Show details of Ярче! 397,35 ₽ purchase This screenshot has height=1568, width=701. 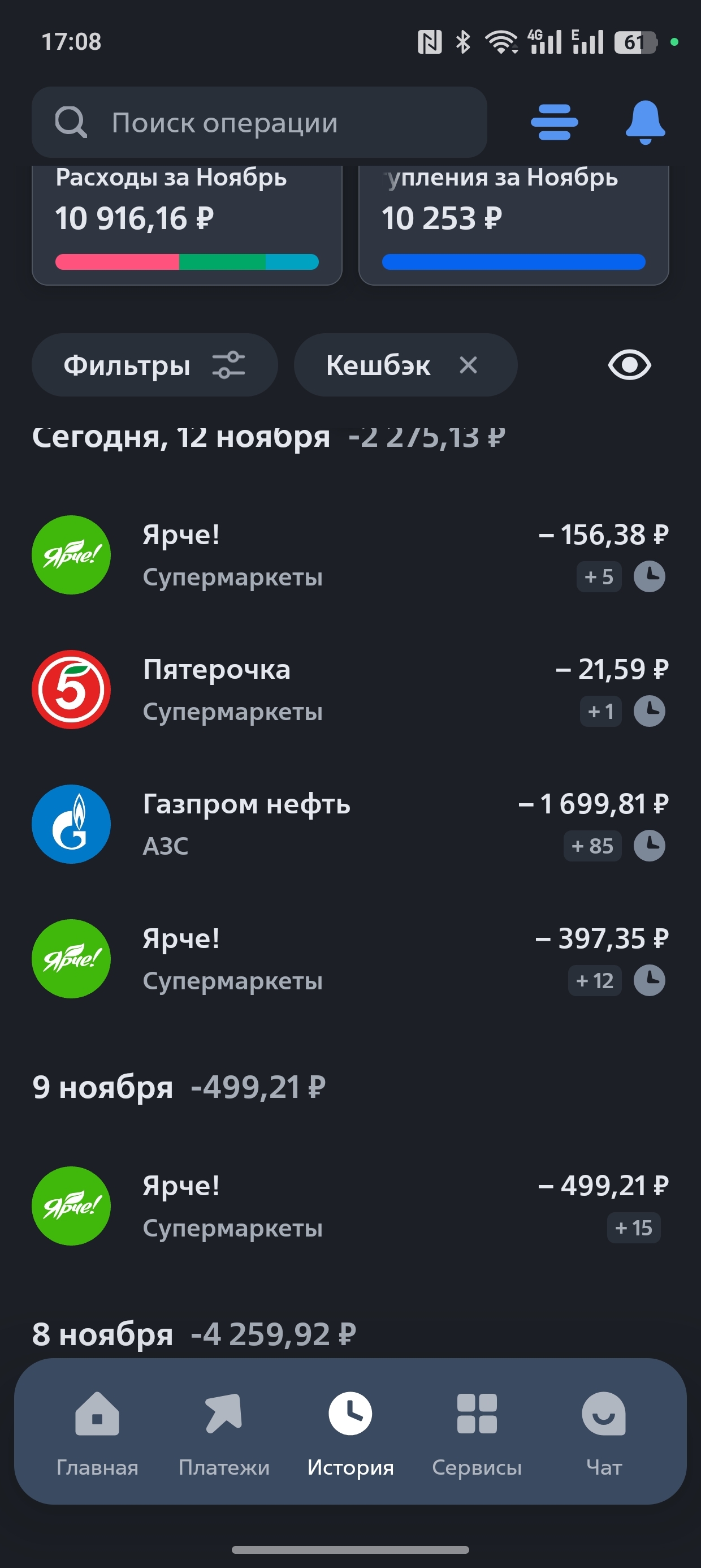(x=350, y=959)
